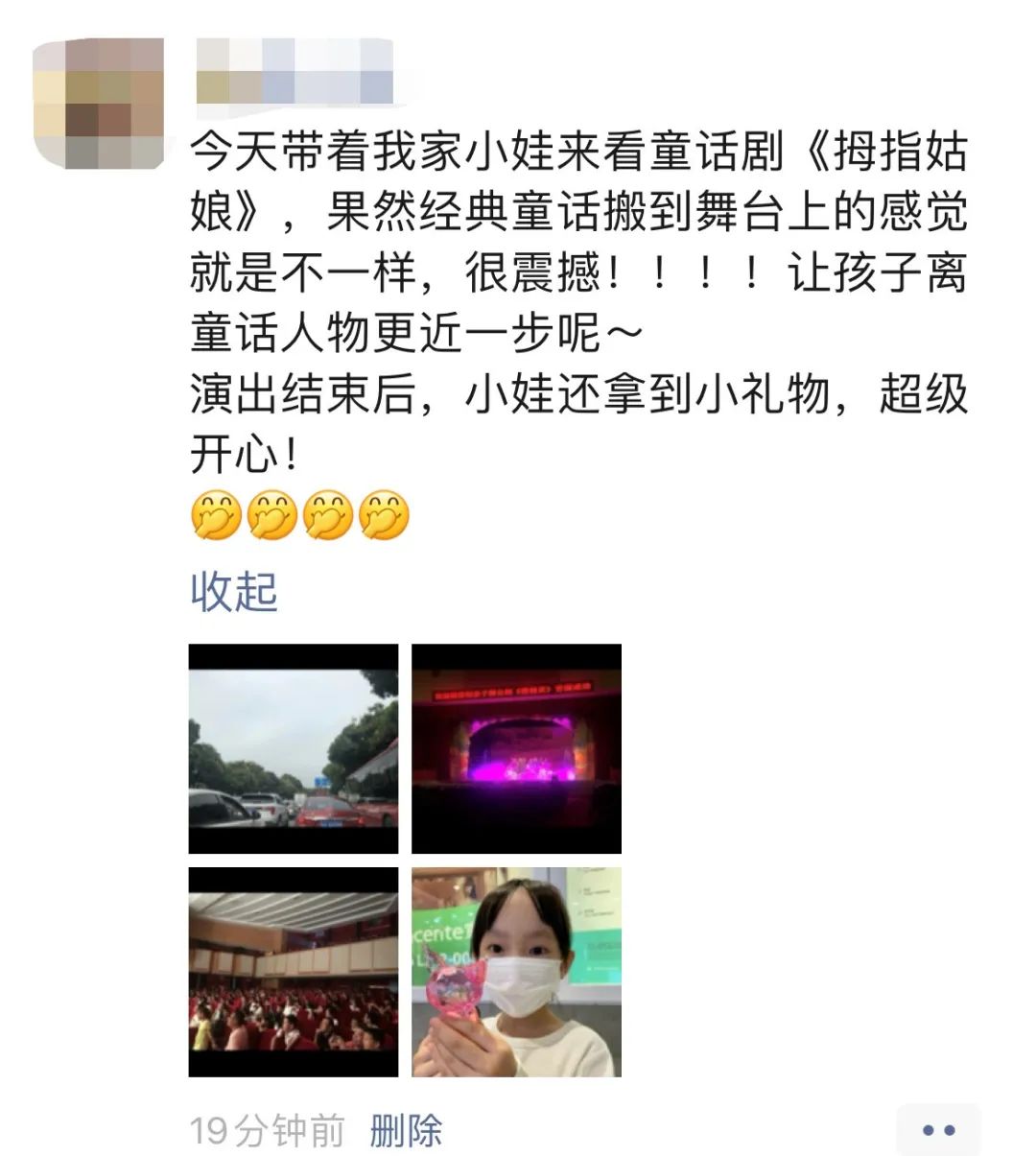Open the photo of the masked child
The width and height of the screenshot is (1036, 1156).
pyautogui.click(x=516, y=972)
